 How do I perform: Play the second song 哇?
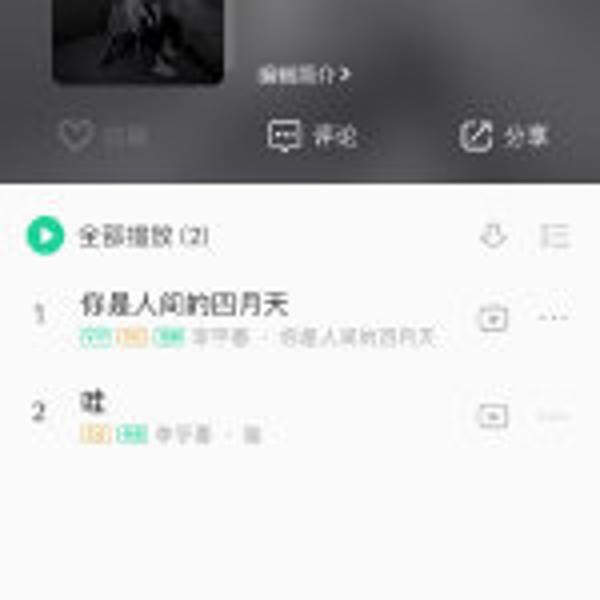click(93, 402)
